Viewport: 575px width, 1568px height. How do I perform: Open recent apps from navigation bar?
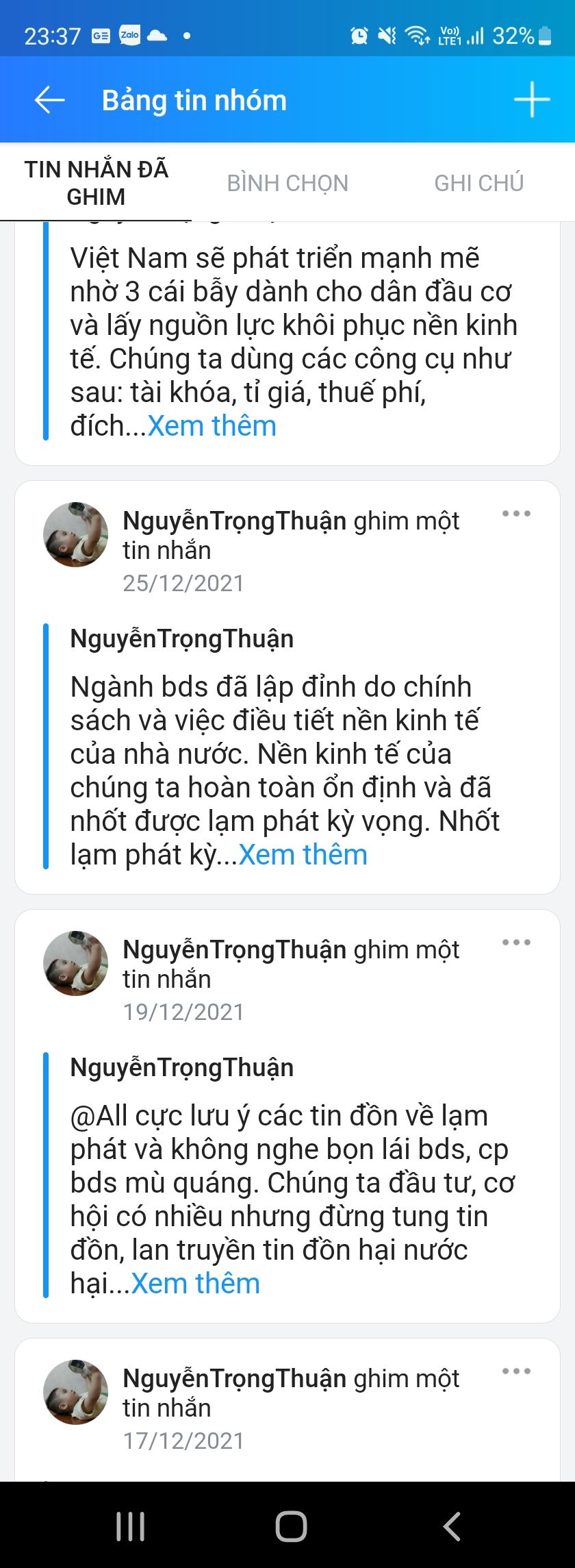click(x=130, y=1526)
